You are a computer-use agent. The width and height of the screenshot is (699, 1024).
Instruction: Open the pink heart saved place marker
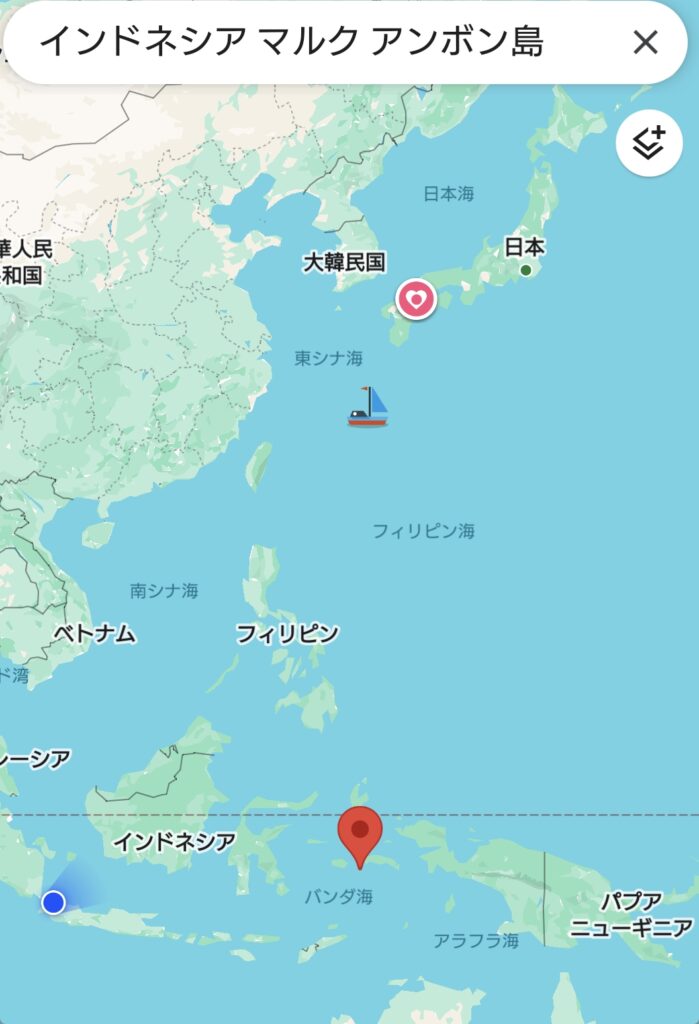pyautogui.click(x=416, y=299)
